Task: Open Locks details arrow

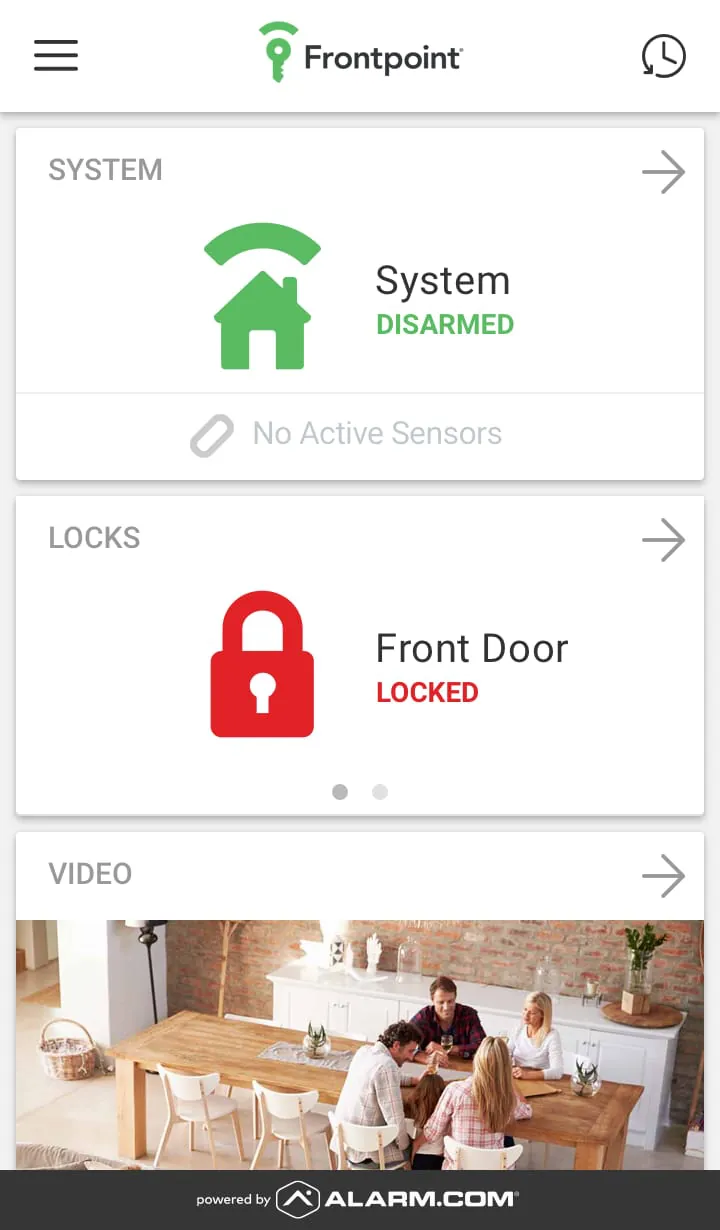Action: tap(663, 540)
